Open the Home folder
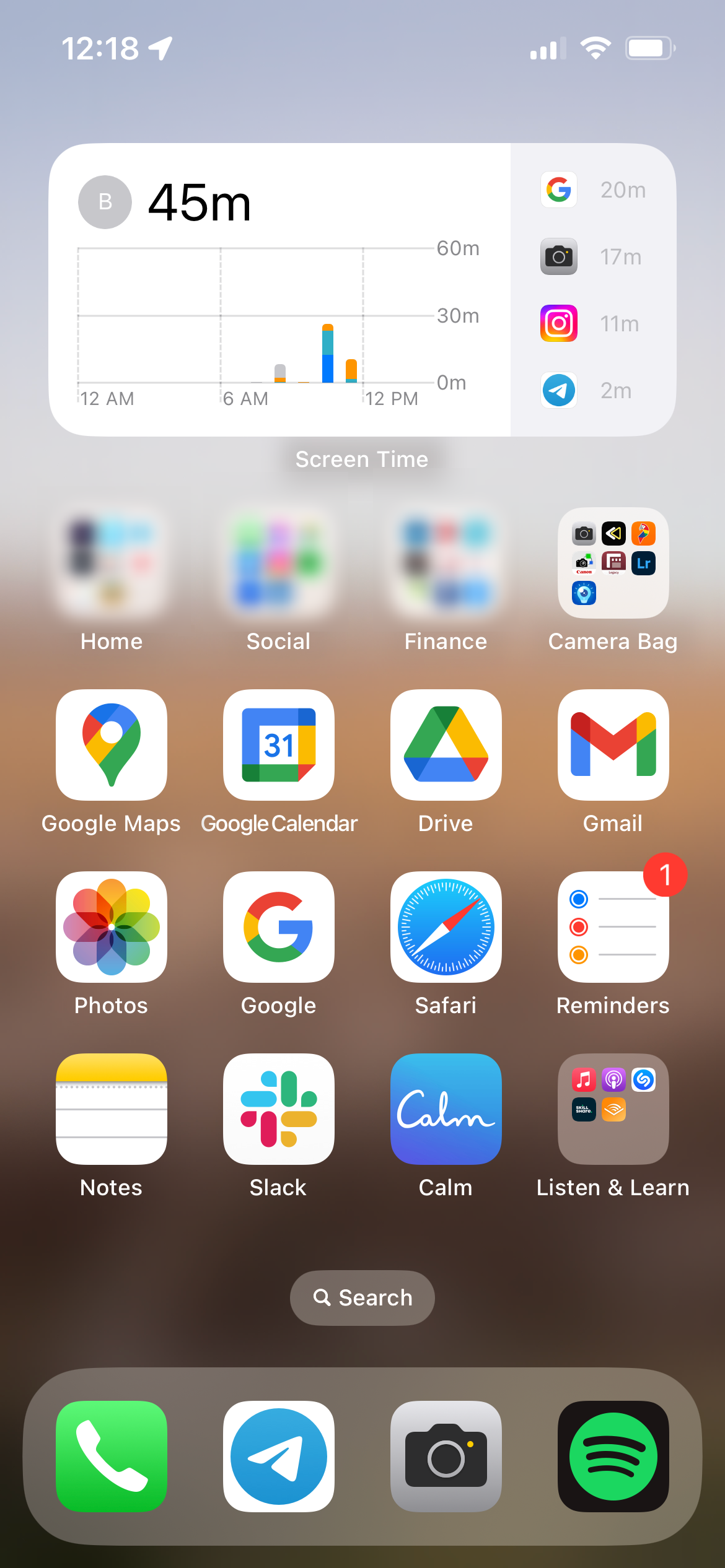725x1568 pixels. [x=112, y=563]
